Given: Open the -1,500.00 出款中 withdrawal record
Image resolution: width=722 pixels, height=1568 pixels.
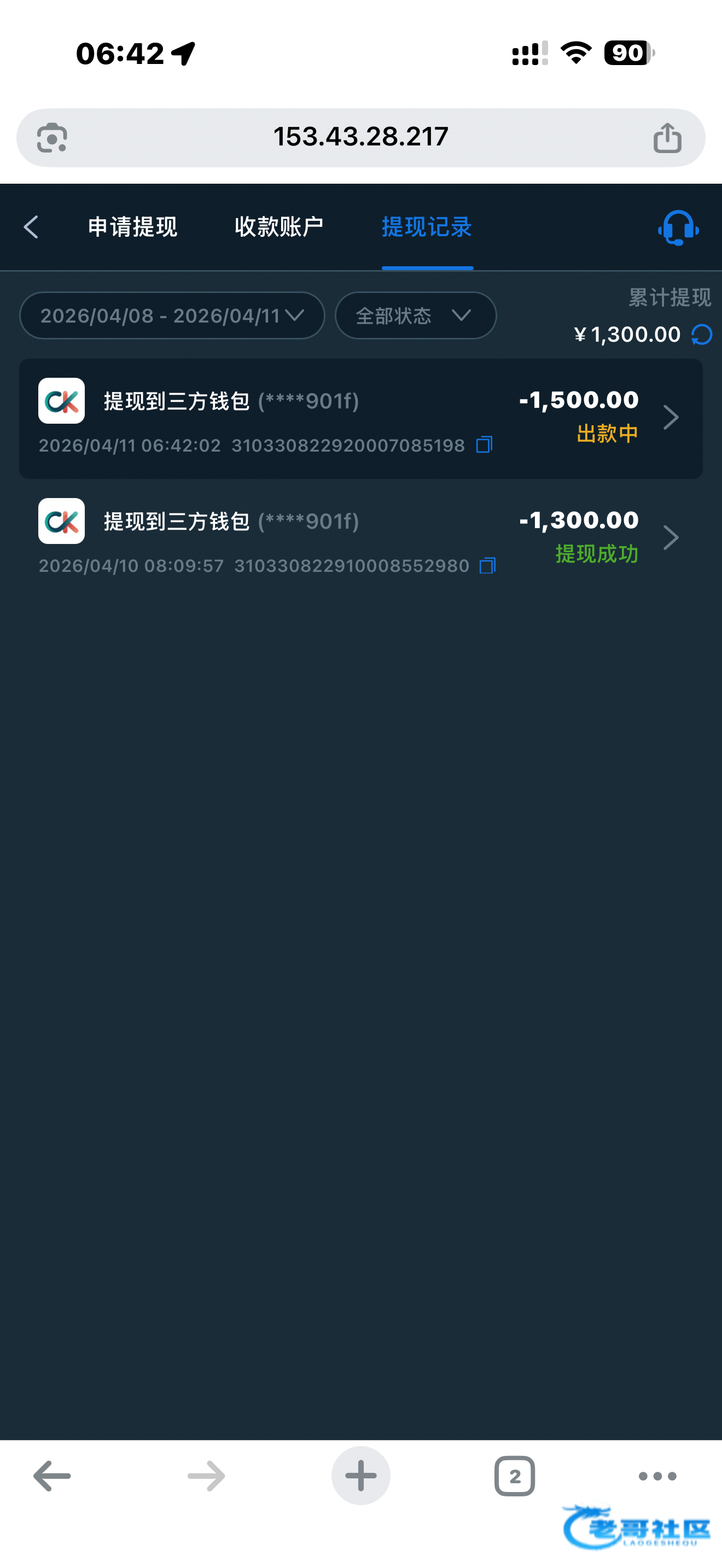Looking at the screenshot, I should point(361,419).
